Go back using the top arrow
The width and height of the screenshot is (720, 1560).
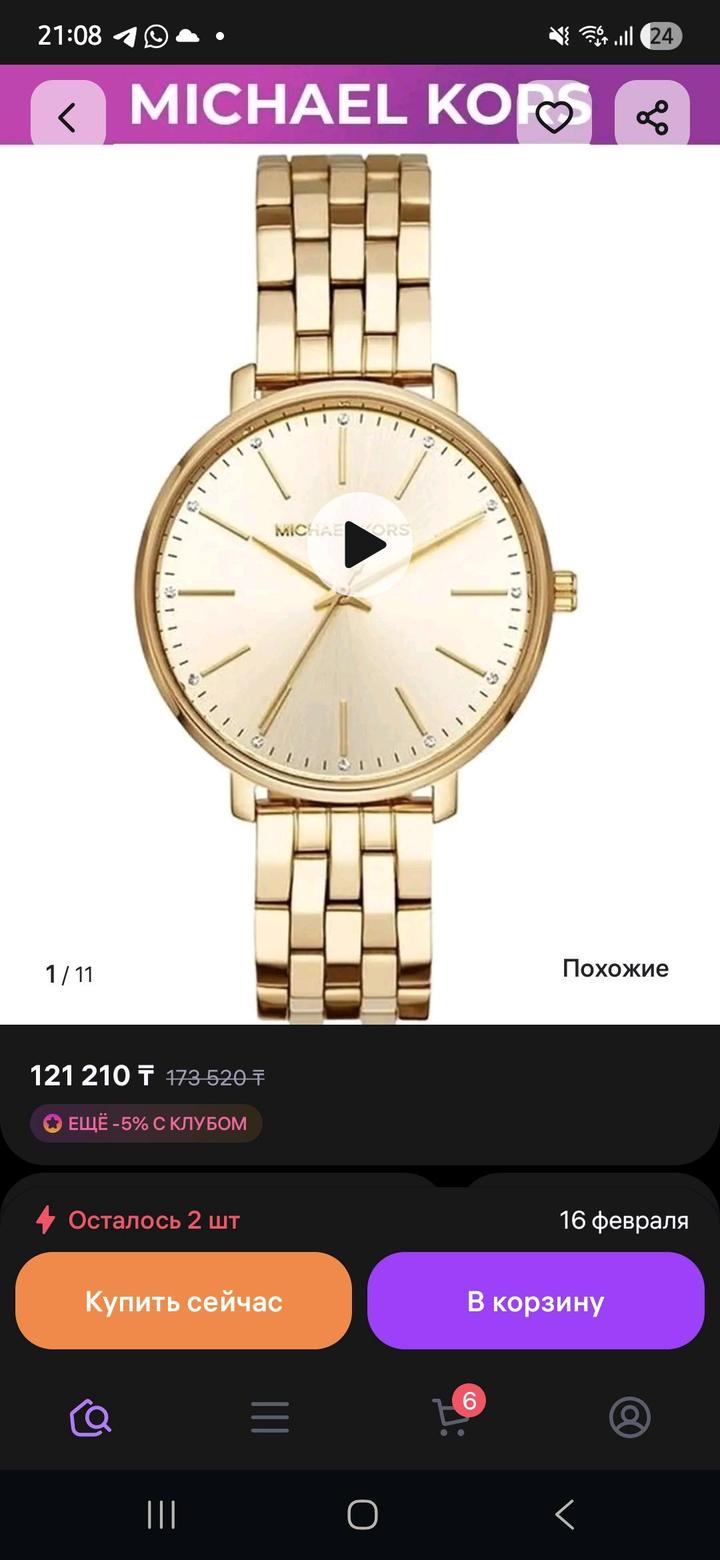(67, 118)
